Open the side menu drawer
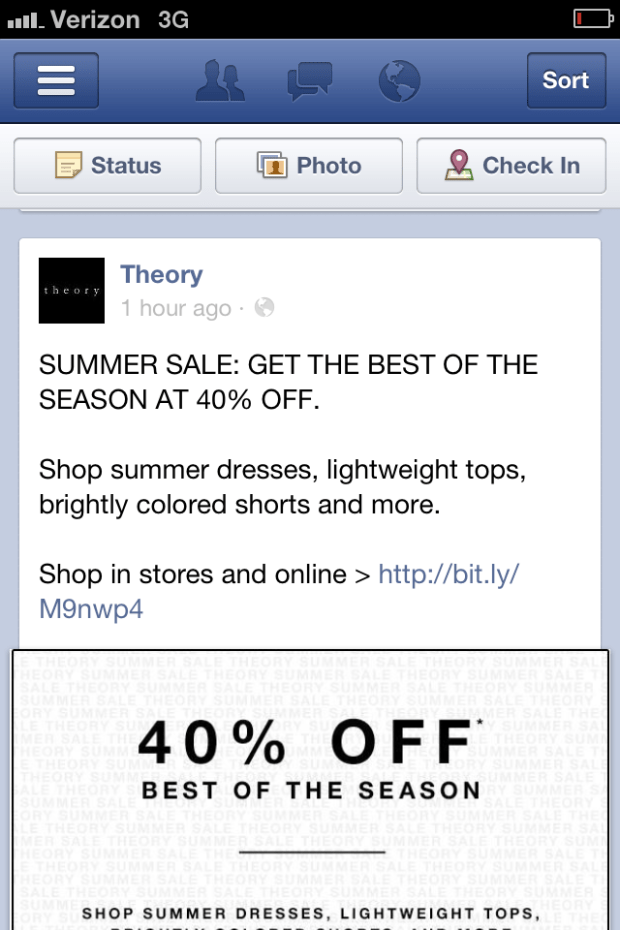620x930 pixels. (x=56, y=80)
